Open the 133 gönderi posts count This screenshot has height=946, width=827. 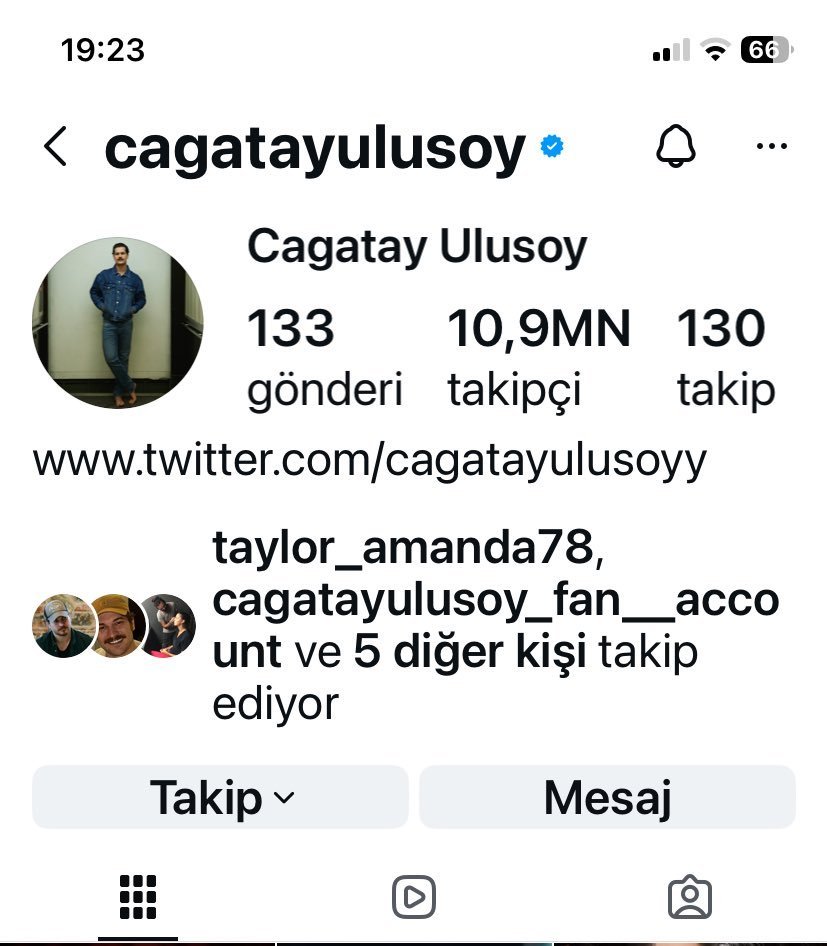click(325, 358)
